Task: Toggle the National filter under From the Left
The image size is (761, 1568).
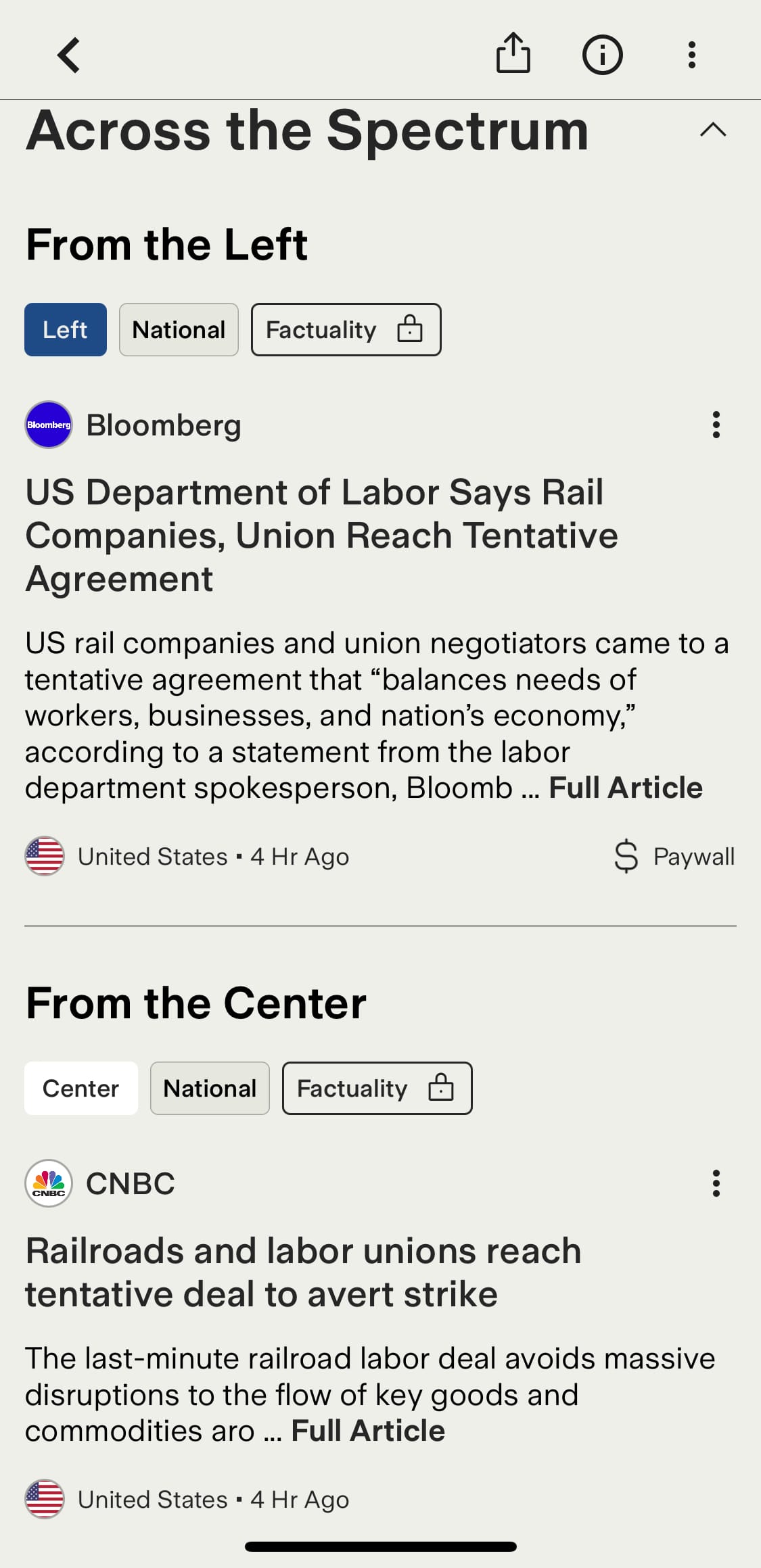Action: click(x=179, y=329)
